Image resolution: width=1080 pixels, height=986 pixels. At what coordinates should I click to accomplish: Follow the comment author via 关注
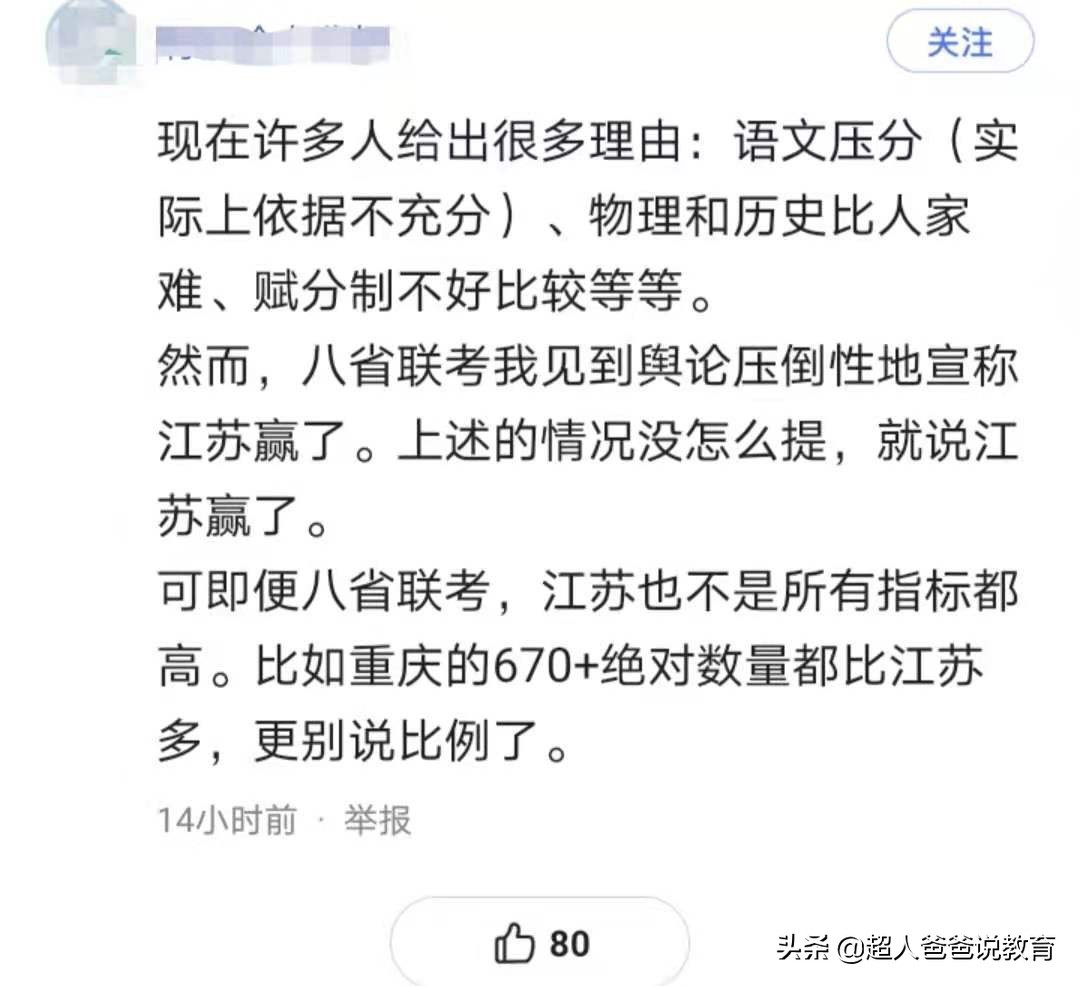(x=960, y=43)
